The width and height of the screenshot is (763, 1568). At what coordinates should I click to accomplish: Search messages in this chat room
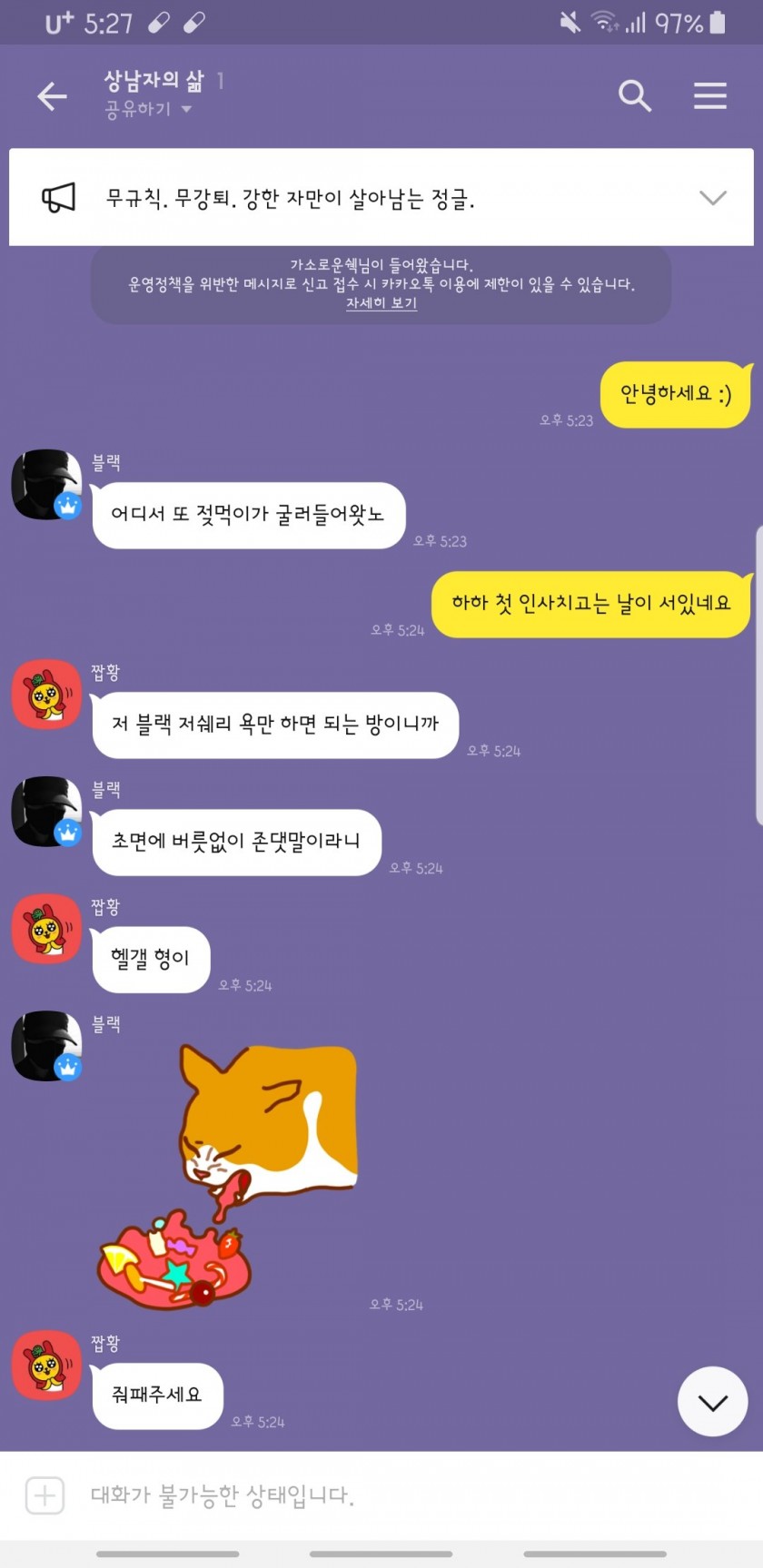(x=634, y=95)
